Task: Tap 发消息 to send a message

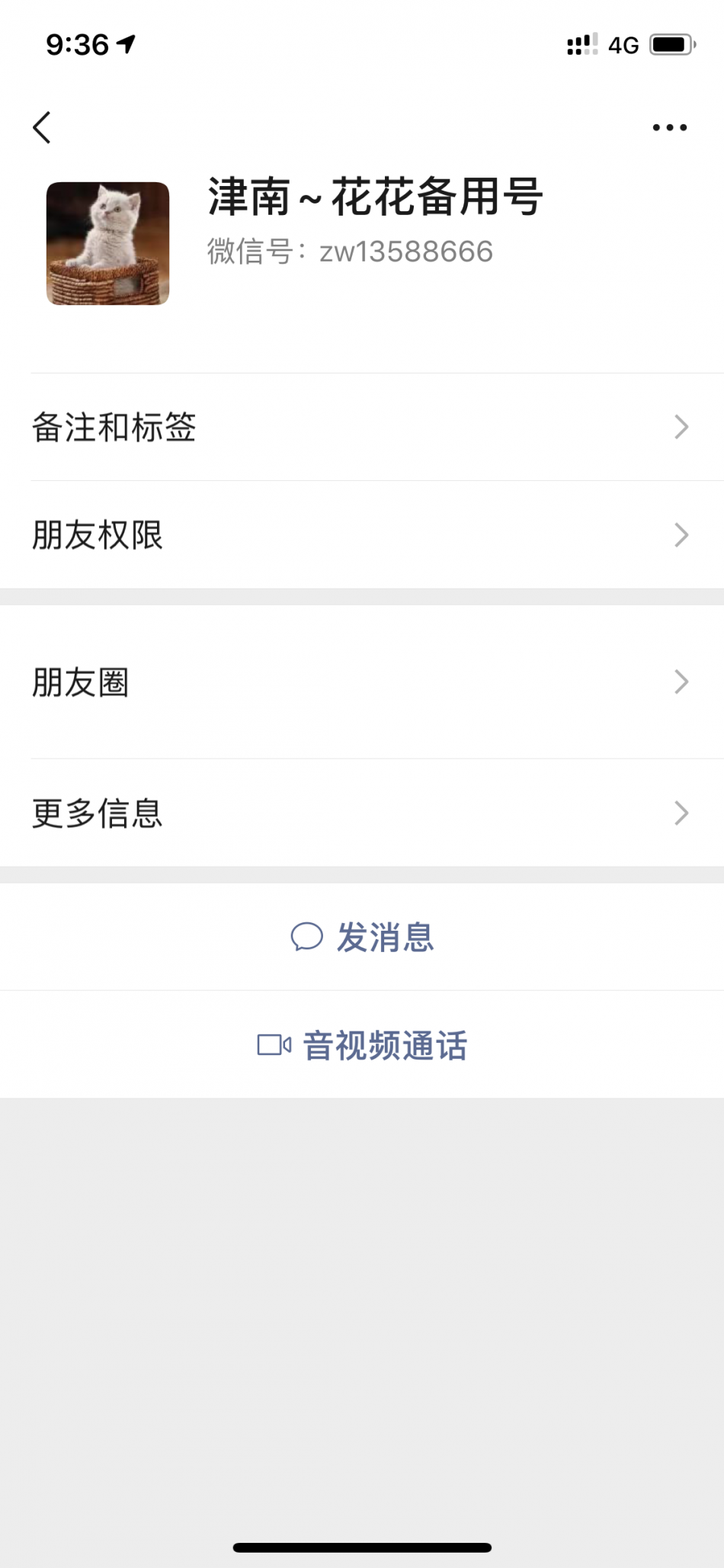Action: [362, 937]
